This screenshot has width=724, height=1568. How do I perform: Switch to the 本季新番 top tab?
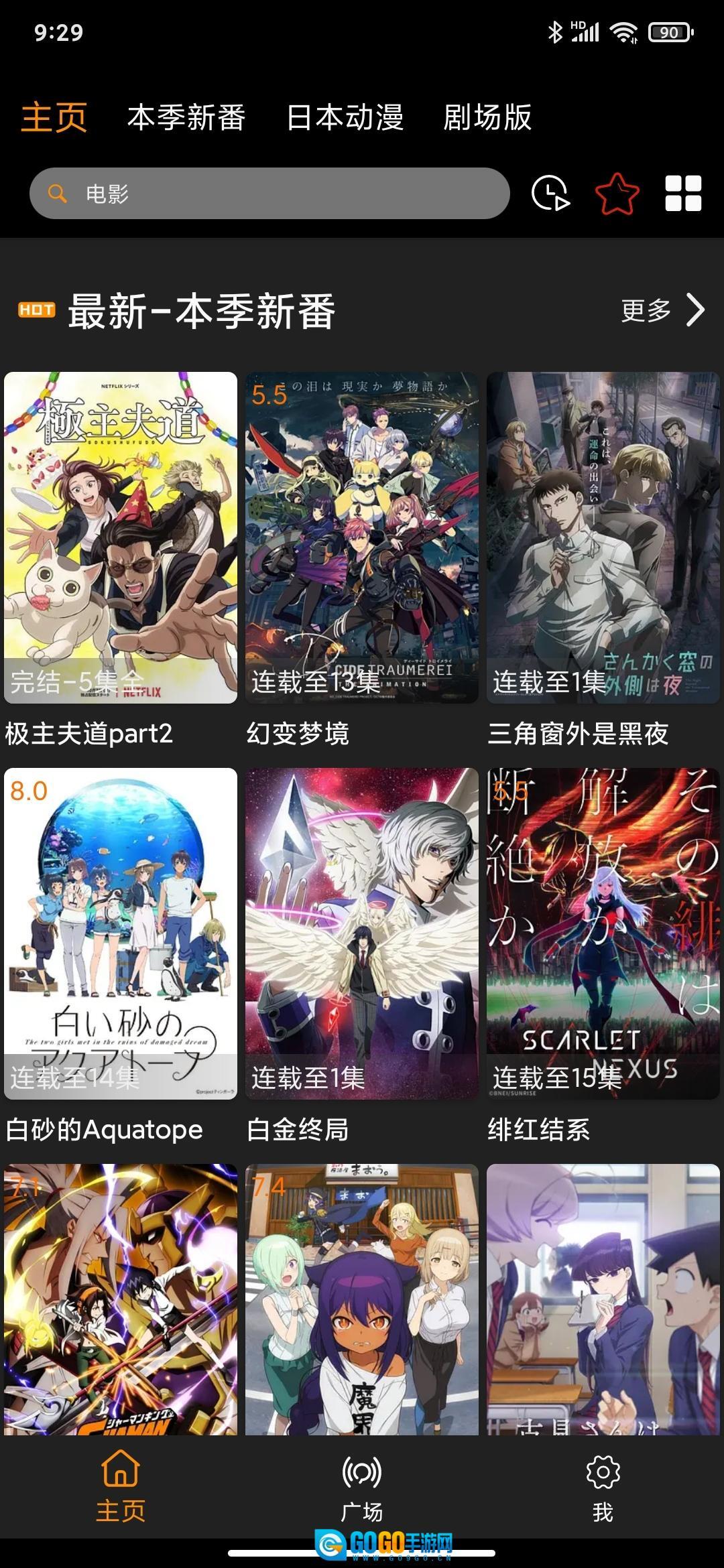click(186, 117)
